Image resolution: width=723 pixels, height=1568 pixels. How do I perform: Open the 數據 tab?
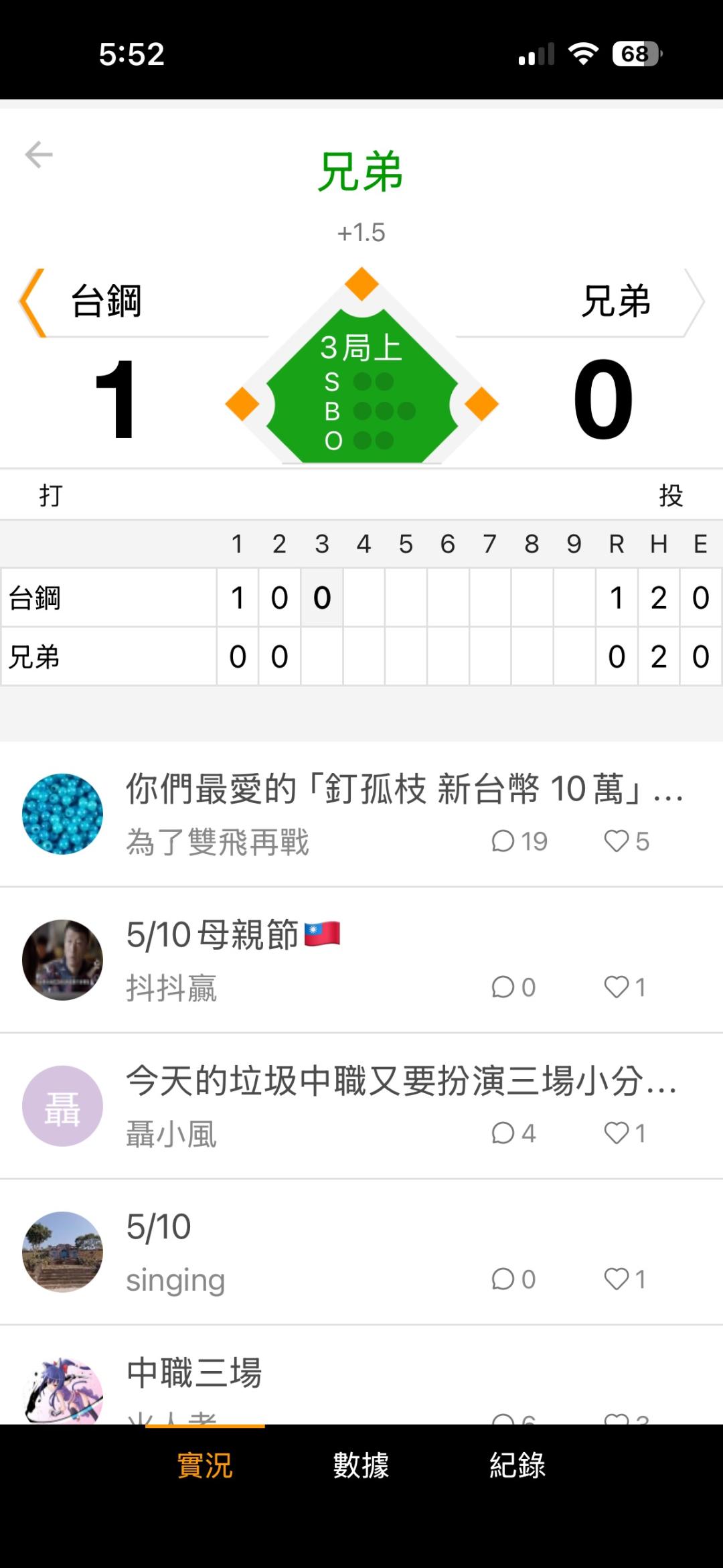point(361,1465)
